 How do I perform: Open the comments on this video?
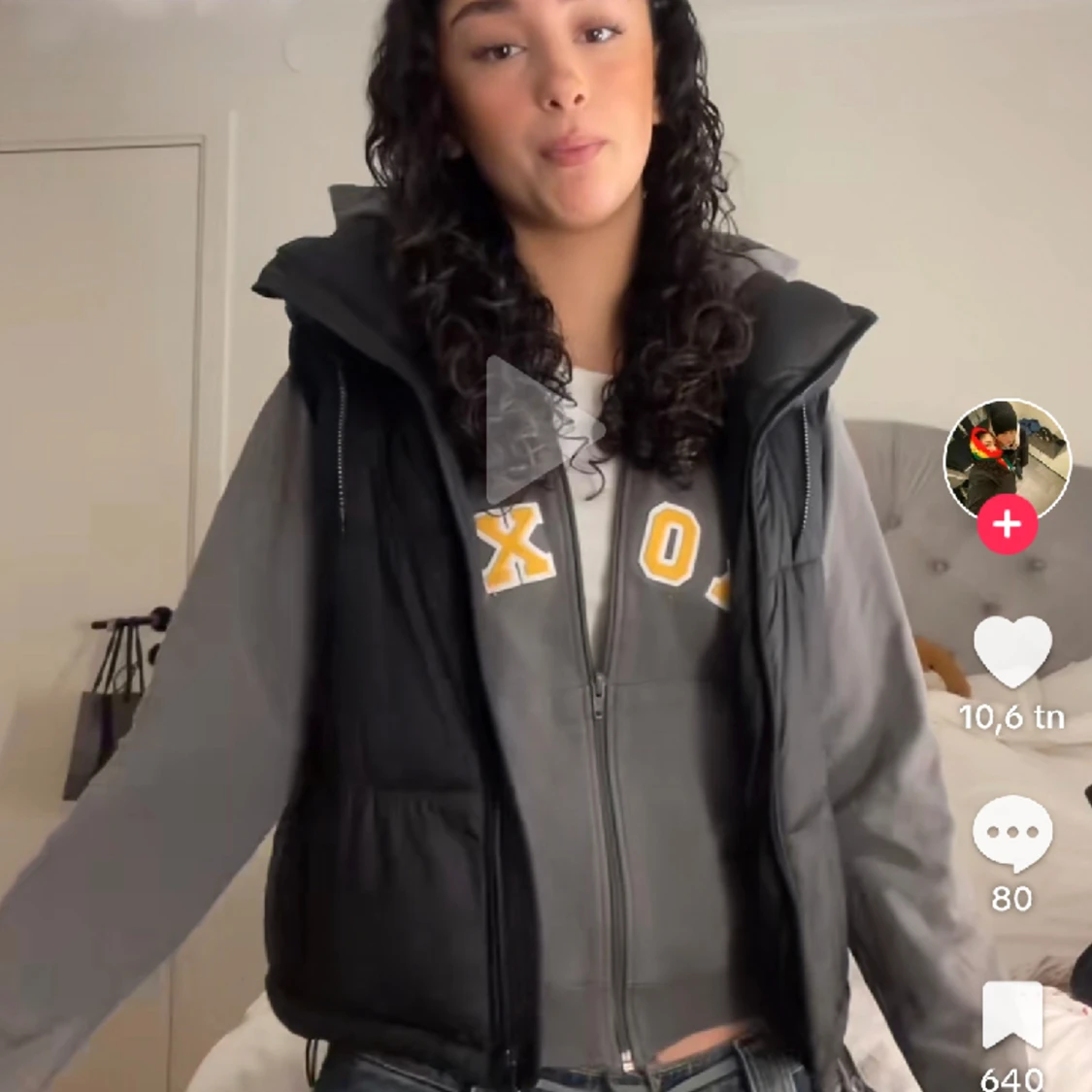coord(1011,833)
